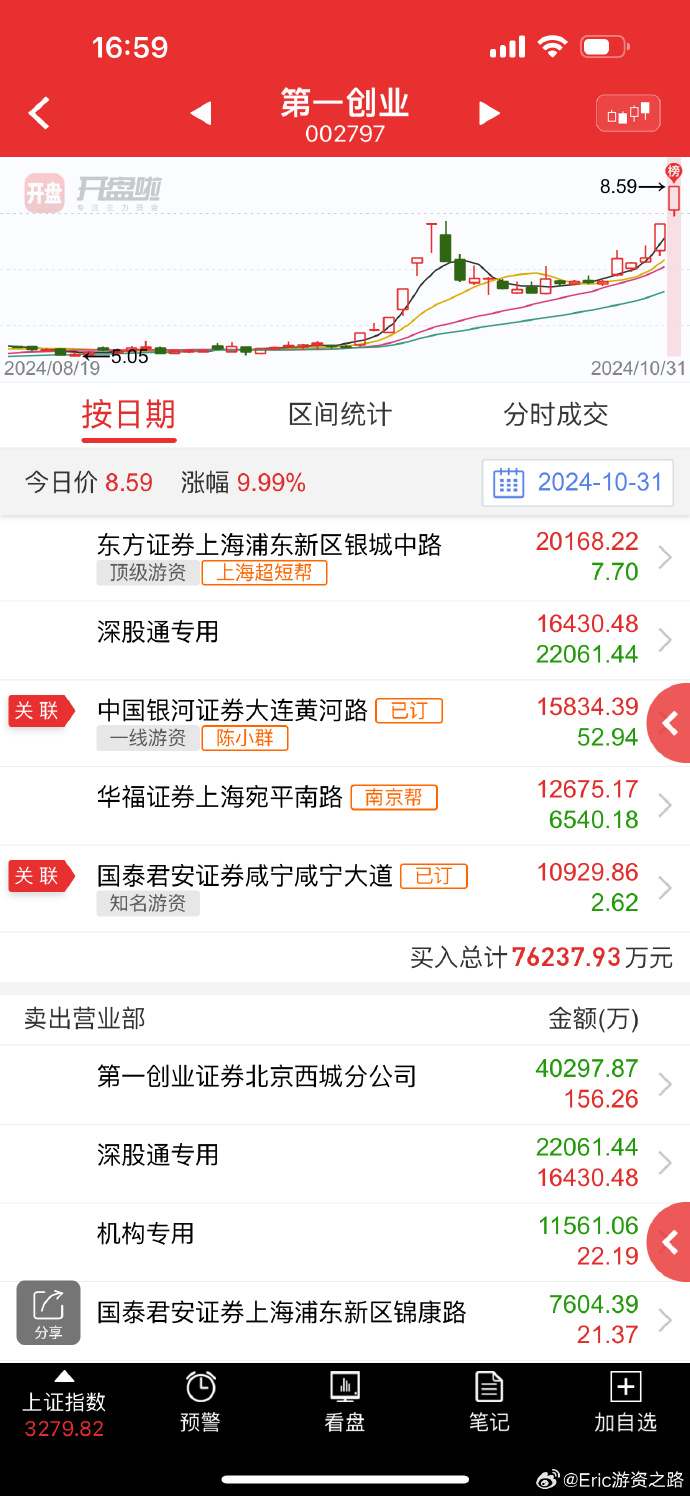Switch to the next stock with the right triangle
Screen dimensions: 690x1496
click(489, 113)
